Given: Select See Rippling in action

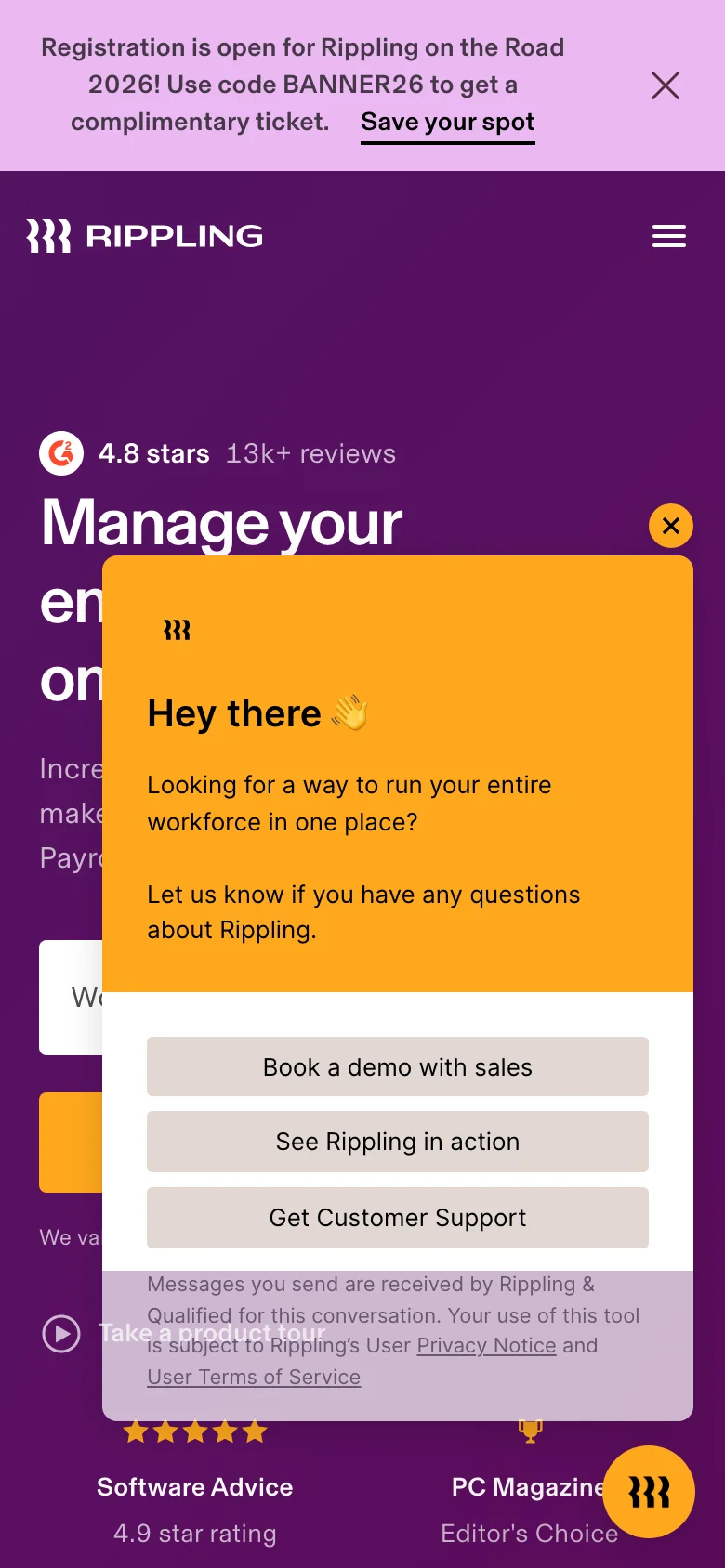Looking at the screenshot, I should point(398,1142).
